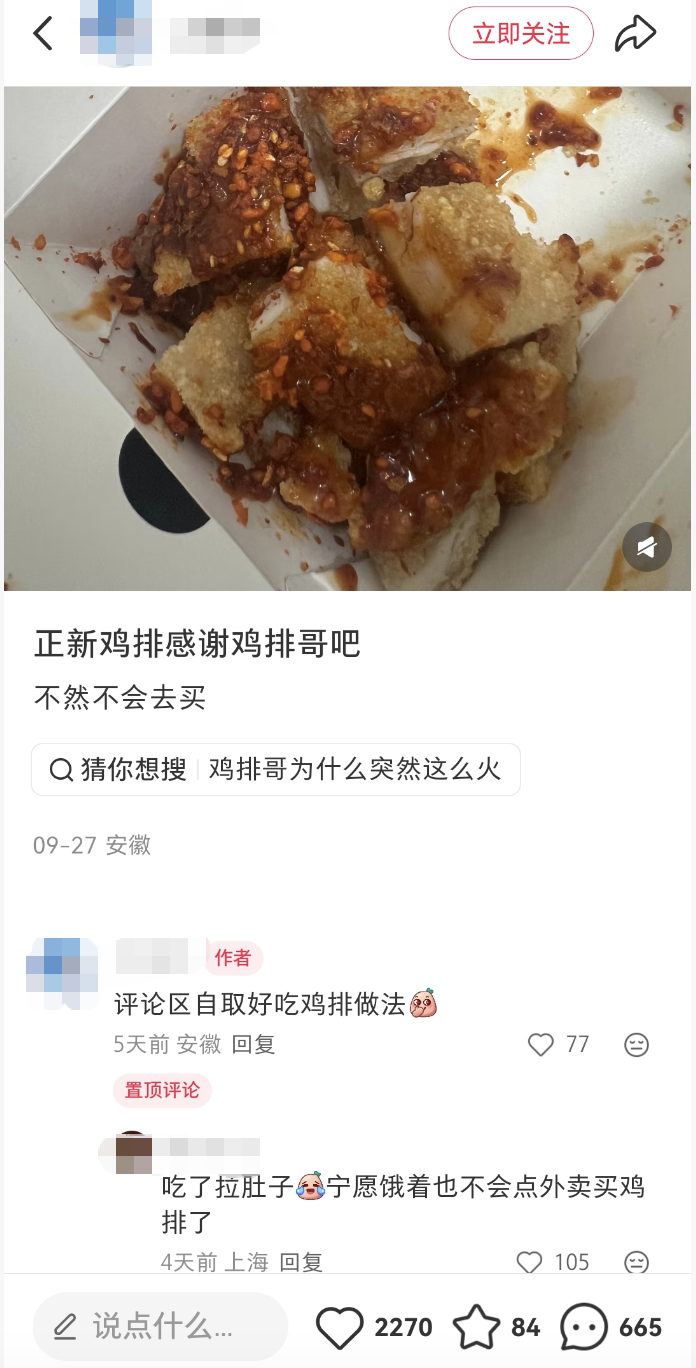The height and width of the screenshot is (1368, 696).
Task: Open the 说点什么 comment input
Action: 160,1327
